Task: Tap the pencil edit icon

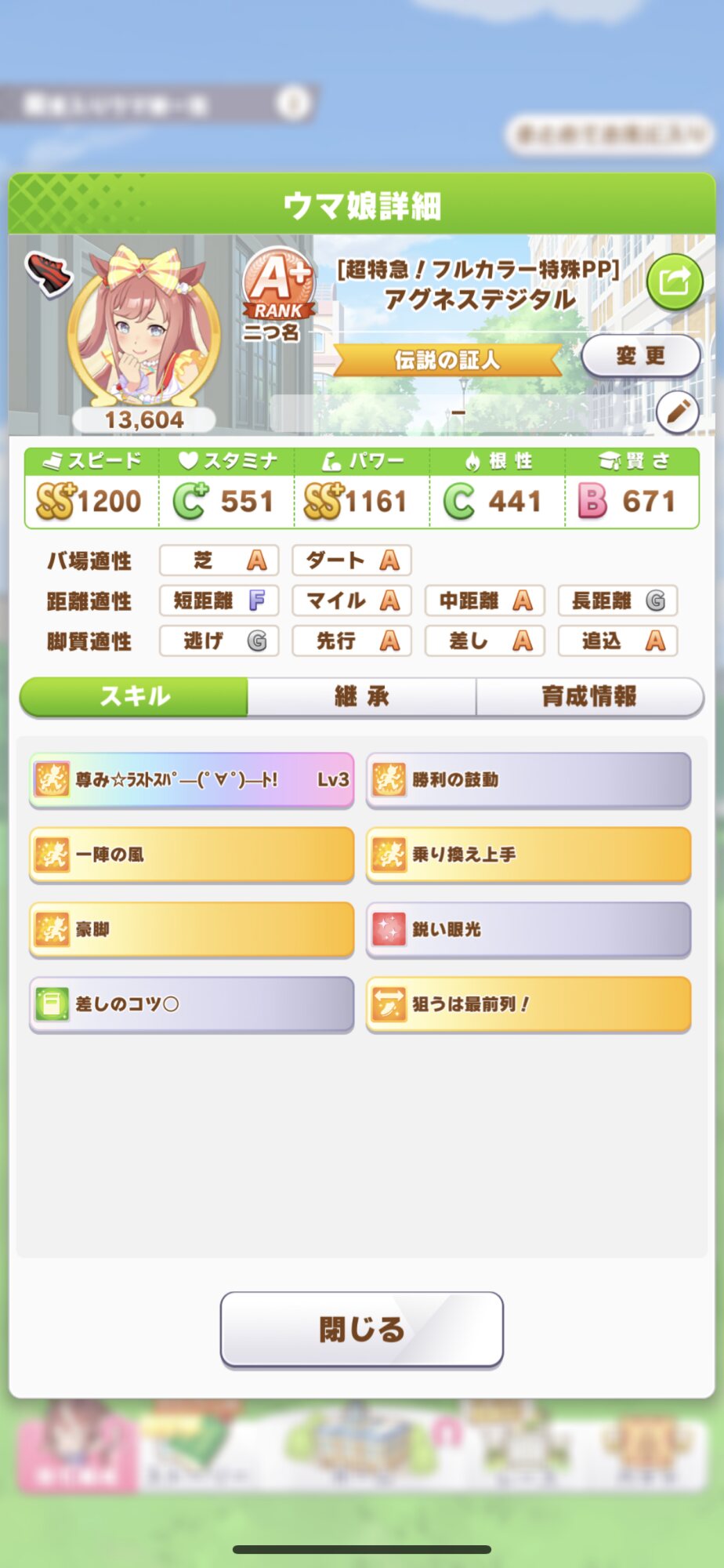Action: point(677,411)
